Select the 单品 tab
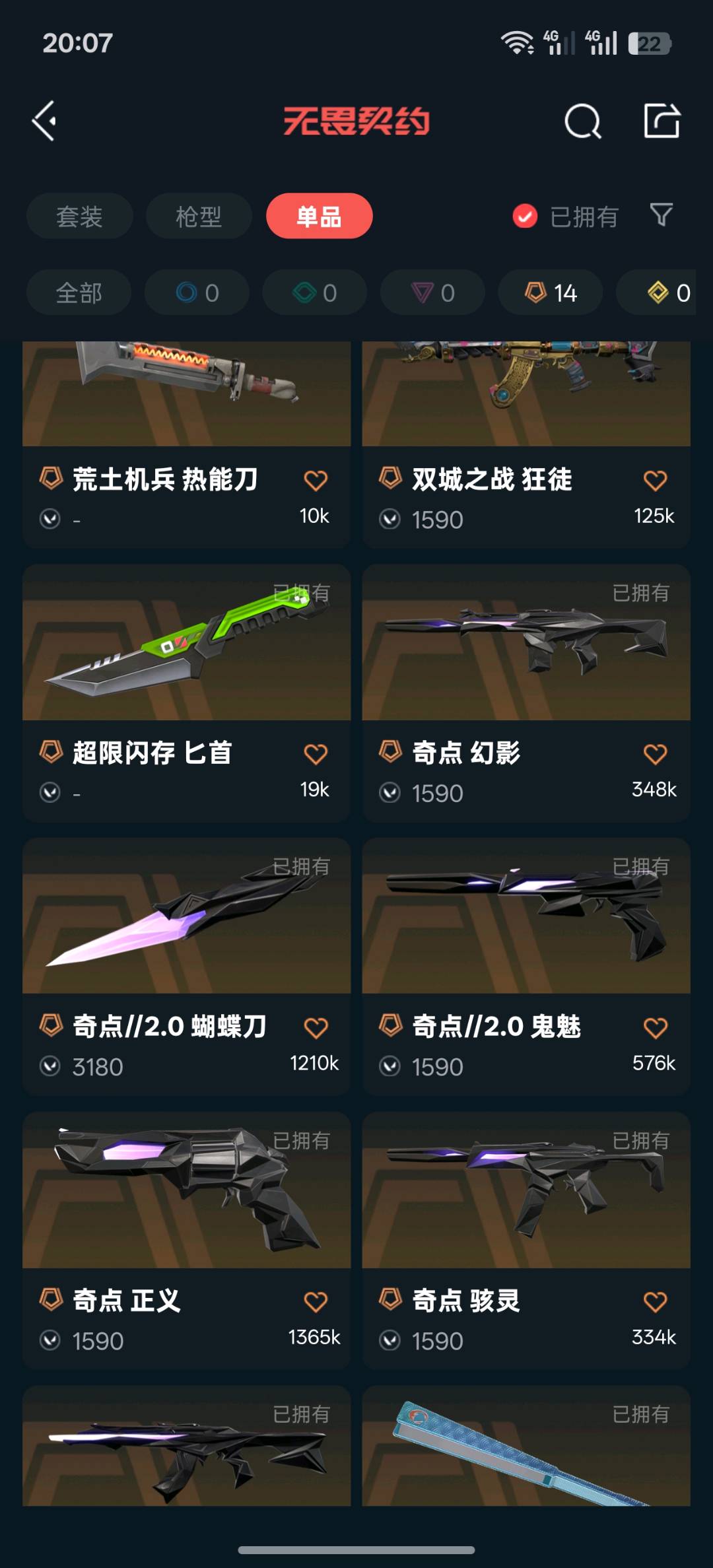Viewport: 713px width, 1568px height. point(319,217)
